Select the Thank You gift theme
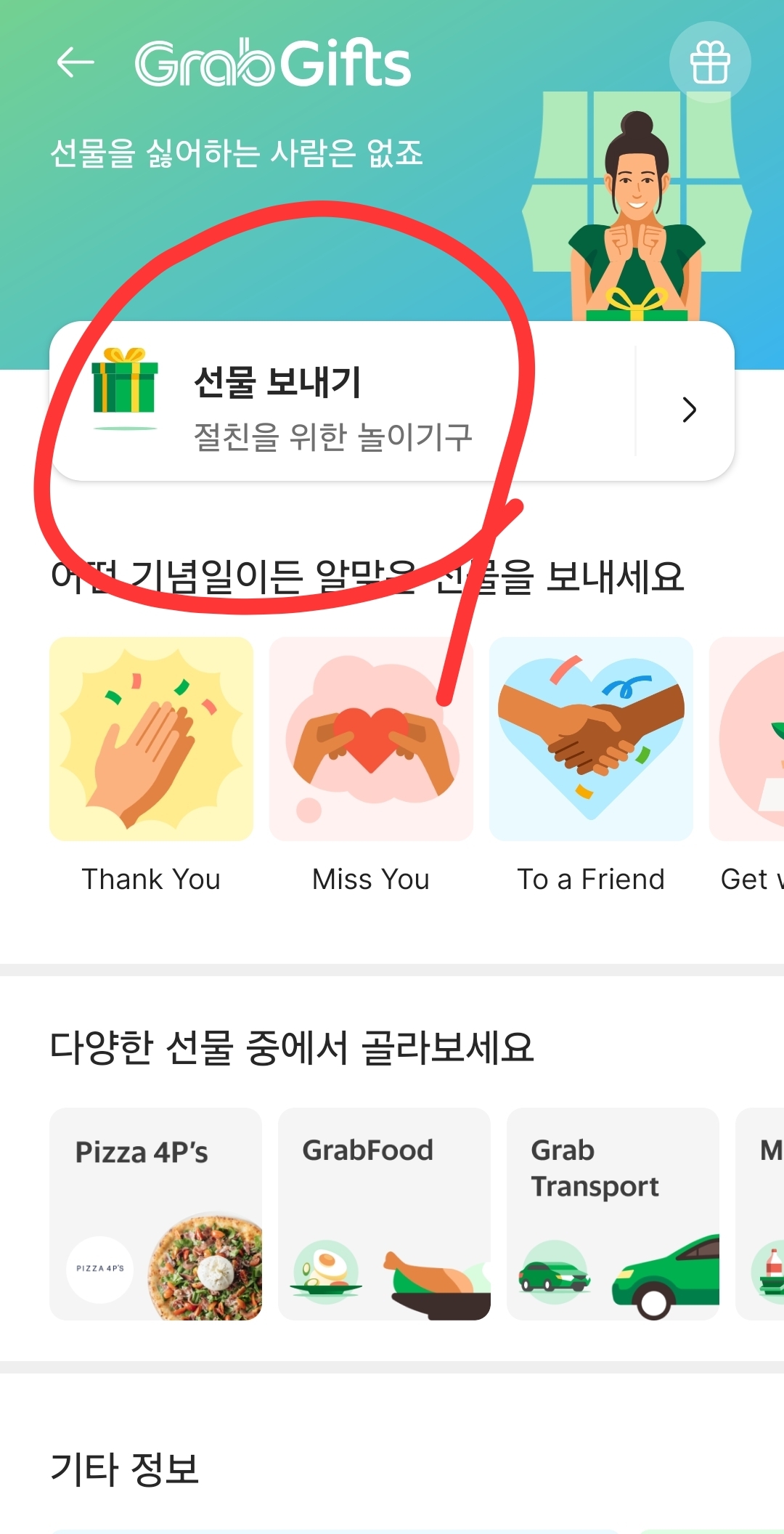 pos(151,739)
